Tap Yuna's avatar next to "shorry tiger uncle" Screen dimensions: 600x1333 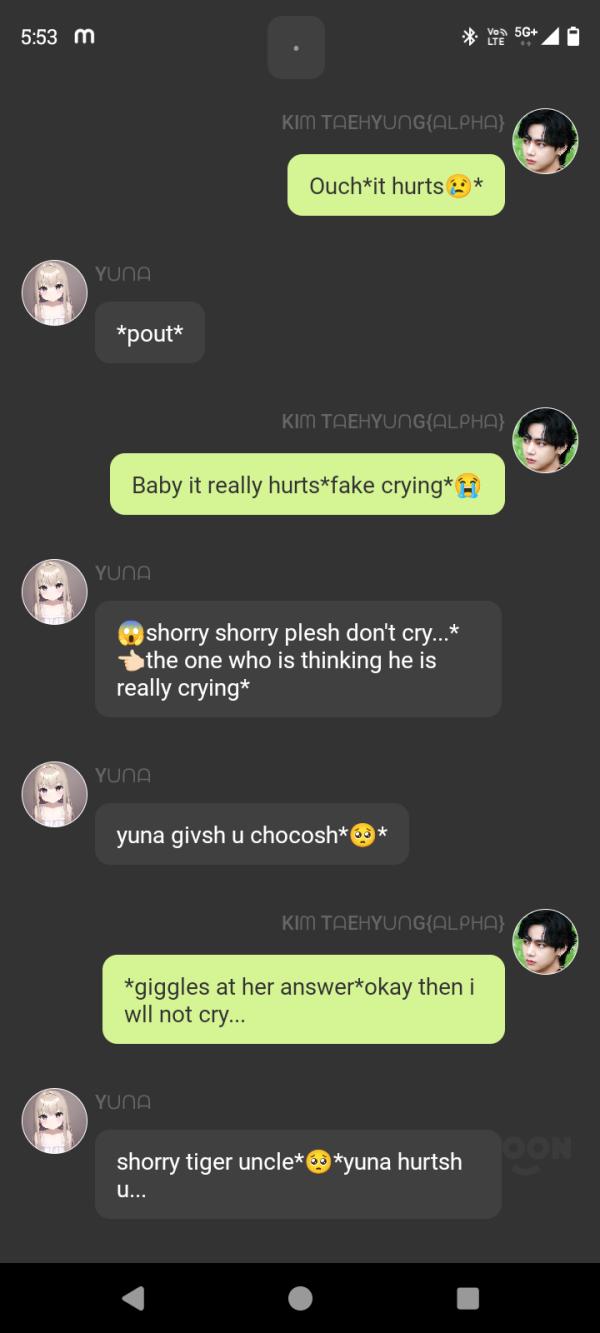click(54, 1121)
